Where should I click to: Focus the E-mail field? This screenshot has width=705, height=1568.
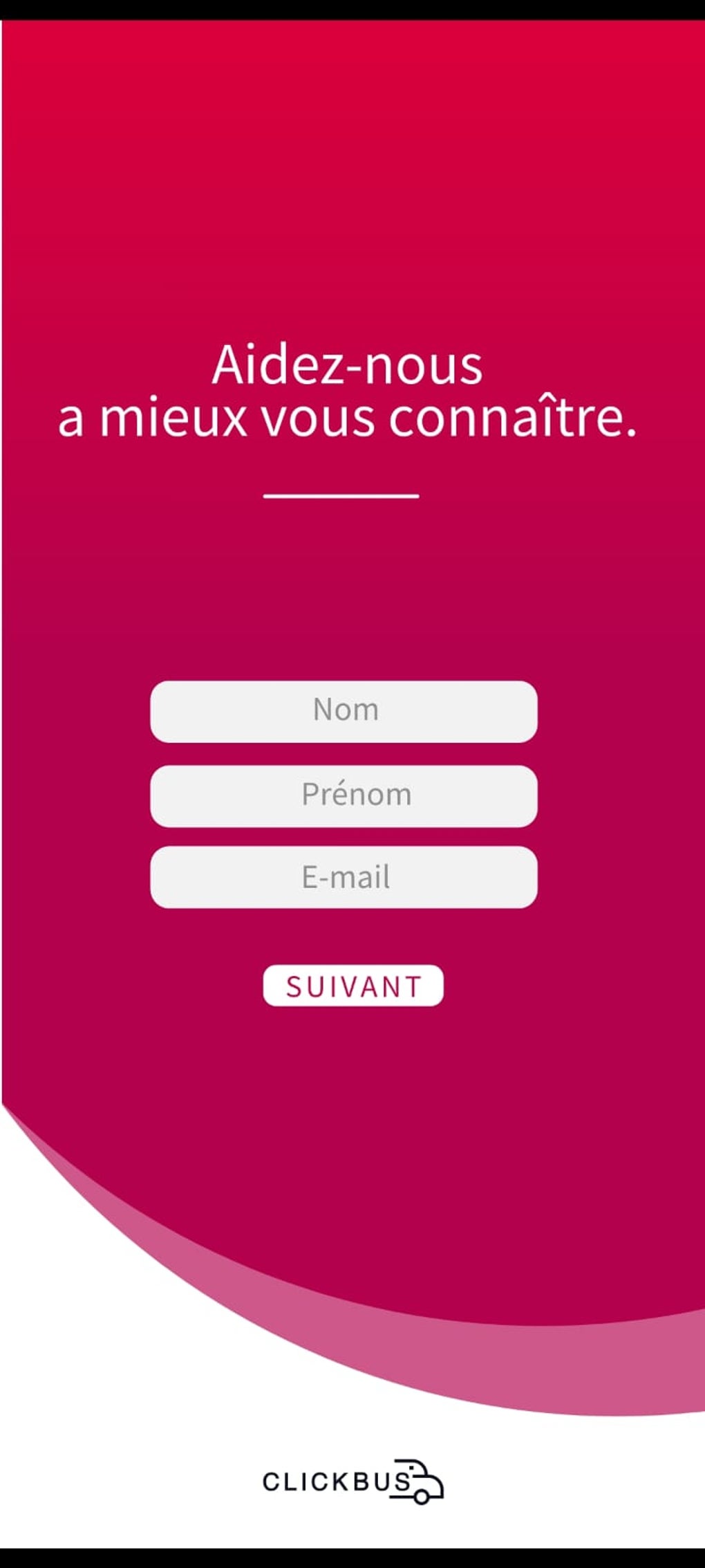[x=344, y=877]
